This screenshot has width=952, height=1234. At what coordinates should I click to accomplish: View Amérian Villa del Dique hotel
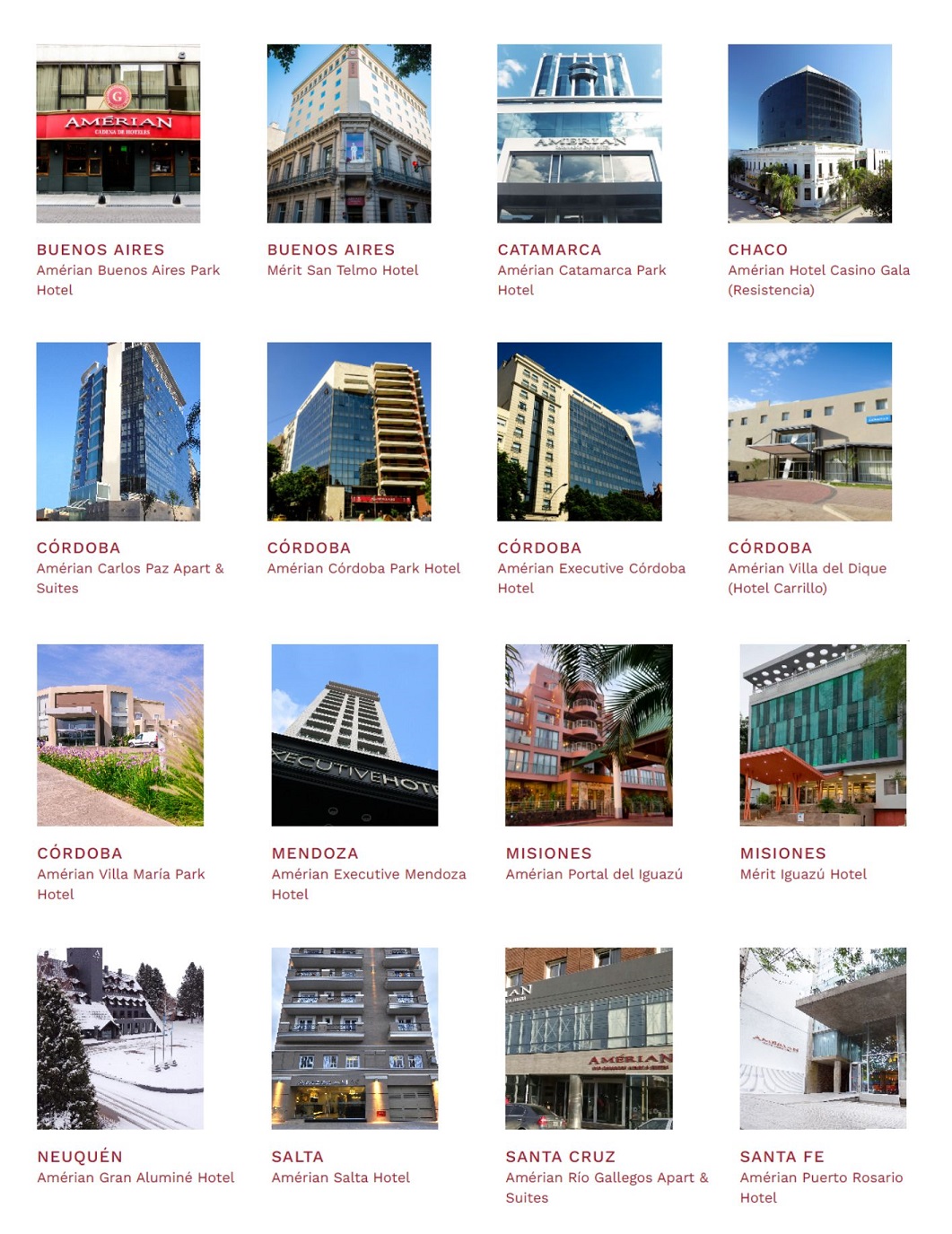(809, 432)
